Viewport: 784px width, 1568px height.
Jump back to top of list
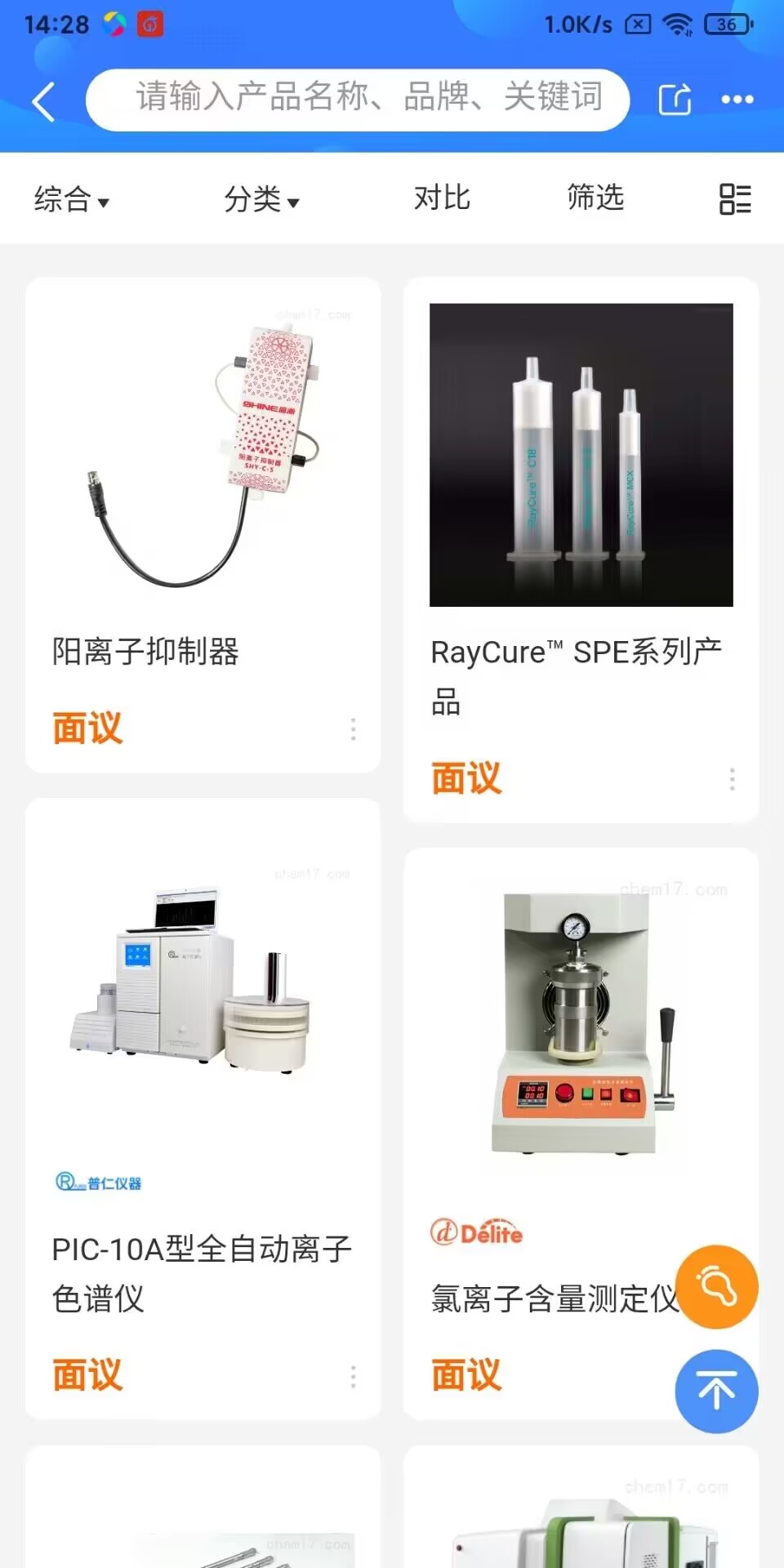coord(716,1391)
